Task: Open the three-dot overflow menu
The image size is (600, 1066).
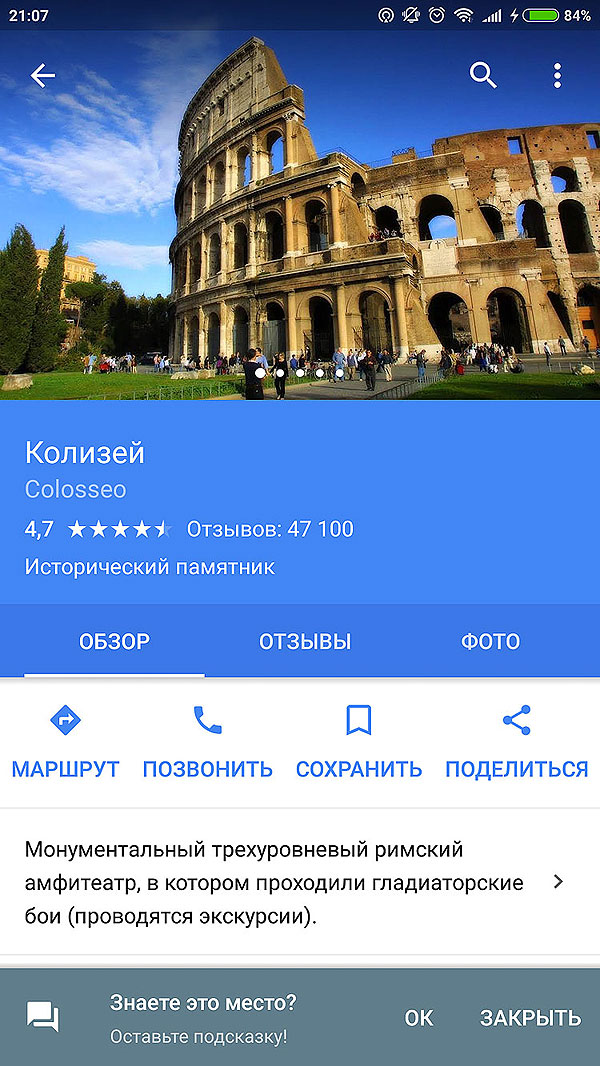Action: (x=557, y=76)
